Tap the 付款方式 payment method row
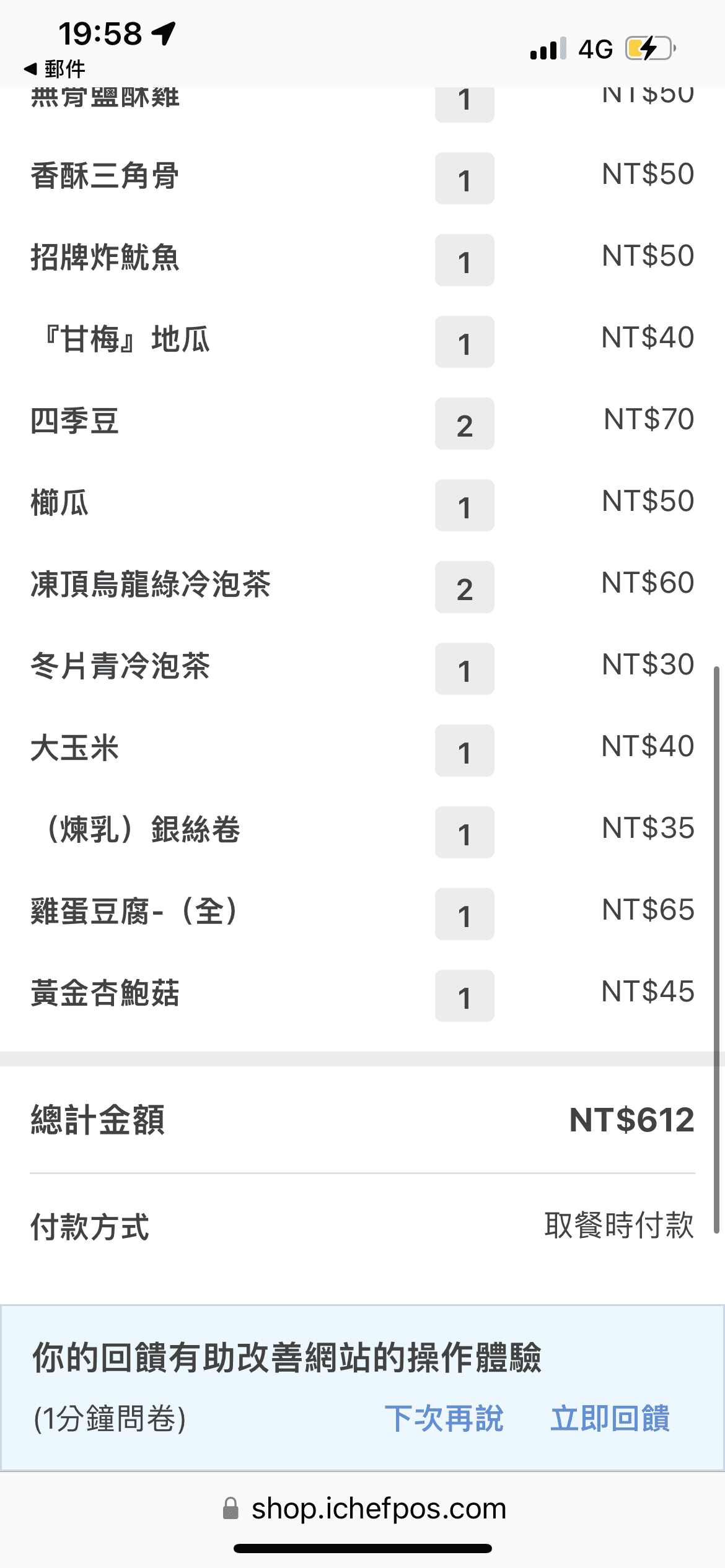Image resolution: width=725 pixels, height=1568 pixels. [89, 1227]
